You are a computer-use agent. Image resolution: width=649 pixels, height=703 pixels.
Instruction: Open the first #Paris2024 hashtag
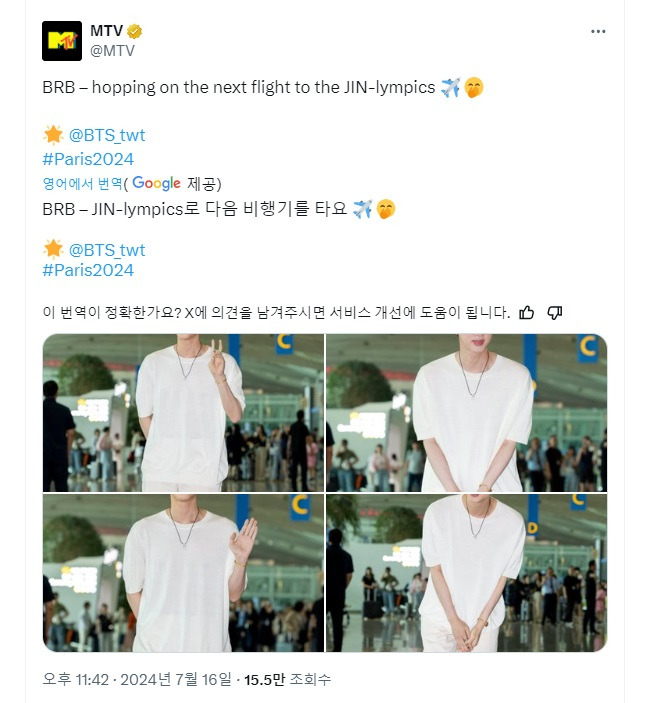point(88,158)
